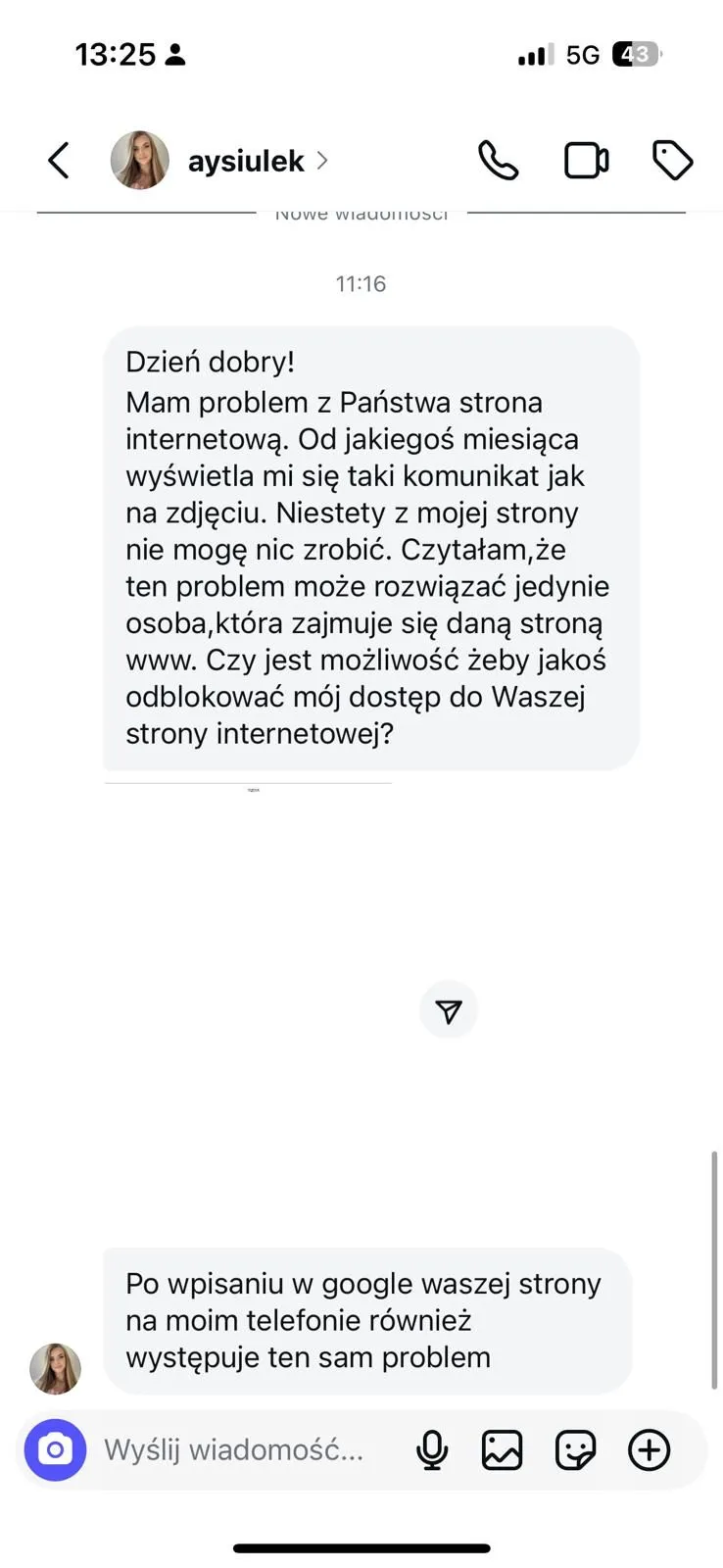The width and height of the screenshot is (723, 1568).
Task: Tap the Wyślij wiadomość text field
Action: pos(235,1449)
